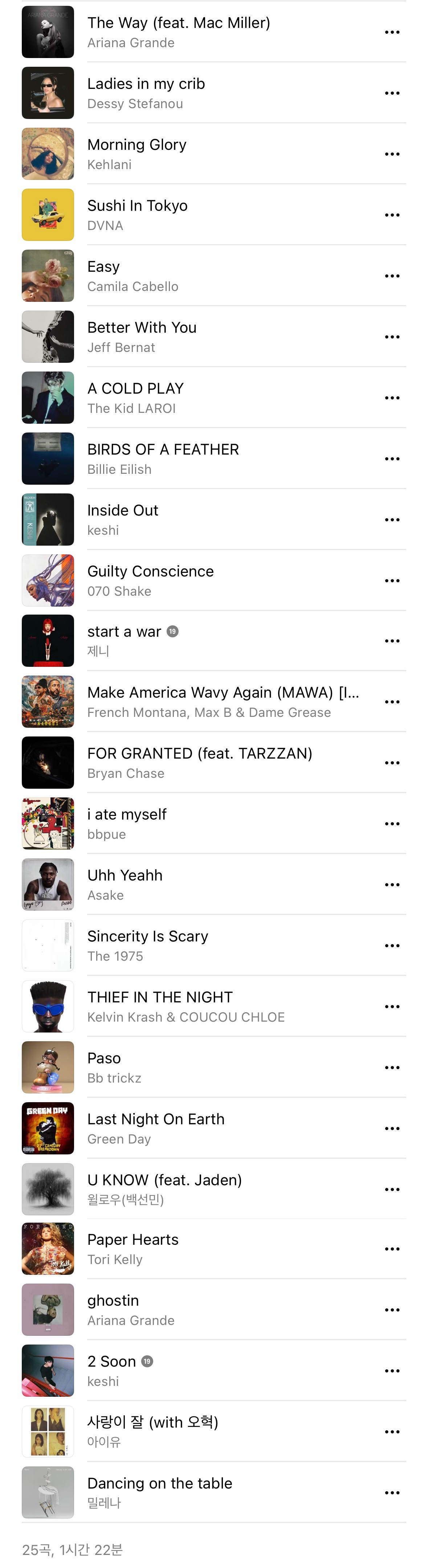Open more options for Guilty Conscience
This screenshot has height=1568, width=428.
click(392, 580)
